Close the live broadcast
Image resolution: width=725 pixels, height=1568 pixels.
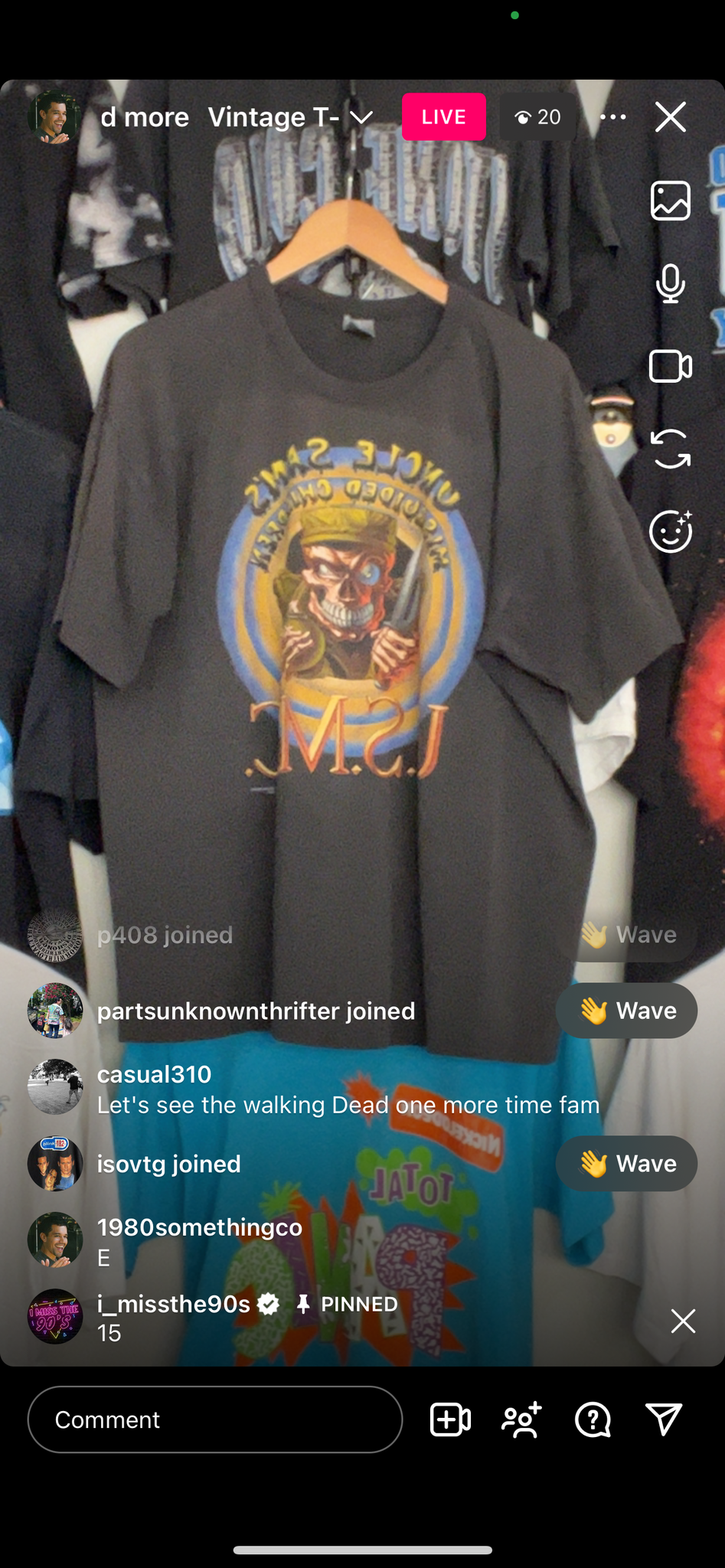[x=670, y=117]
